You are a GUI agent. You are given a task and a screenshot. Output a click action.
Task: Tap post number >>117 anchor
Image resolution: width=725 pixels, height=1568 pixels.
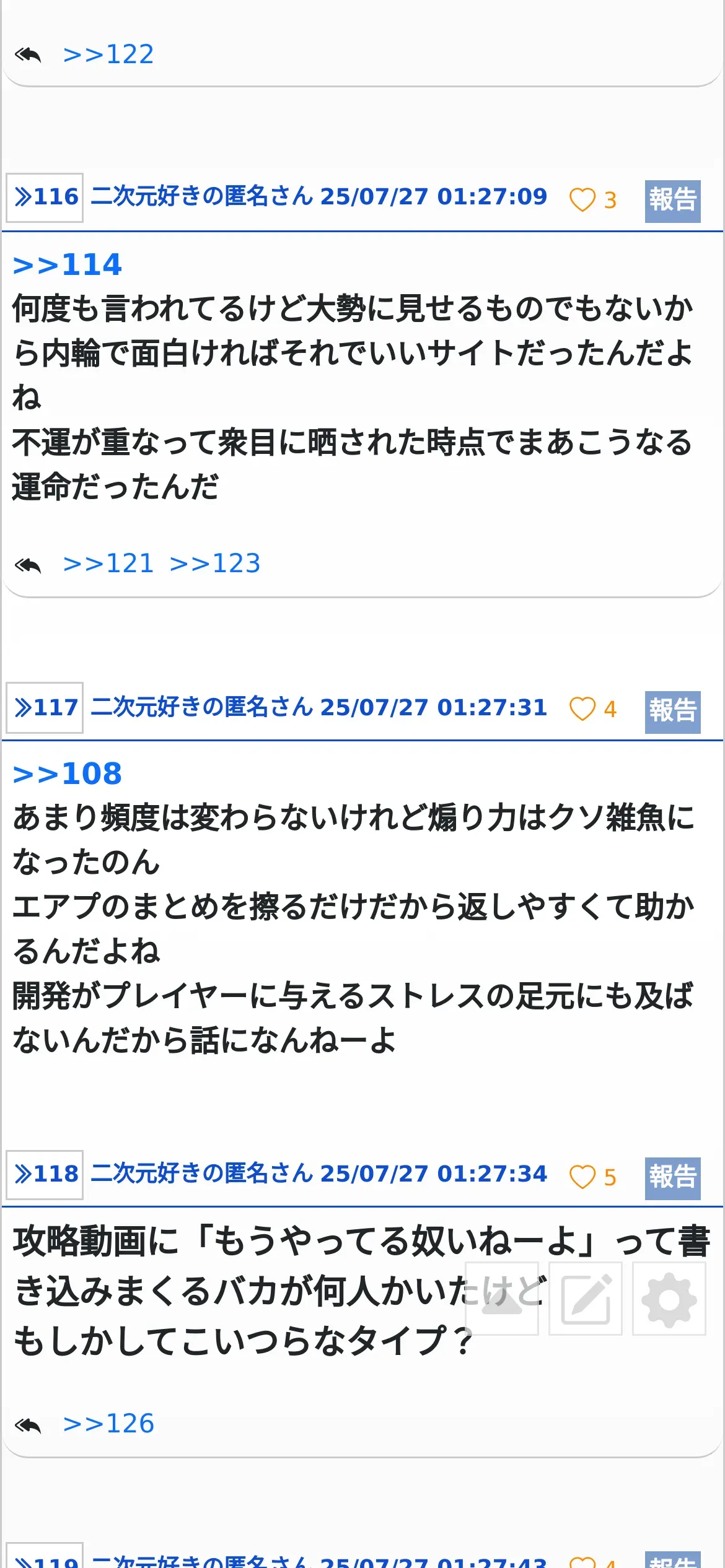pyautogui.click(x=45, y=708)
